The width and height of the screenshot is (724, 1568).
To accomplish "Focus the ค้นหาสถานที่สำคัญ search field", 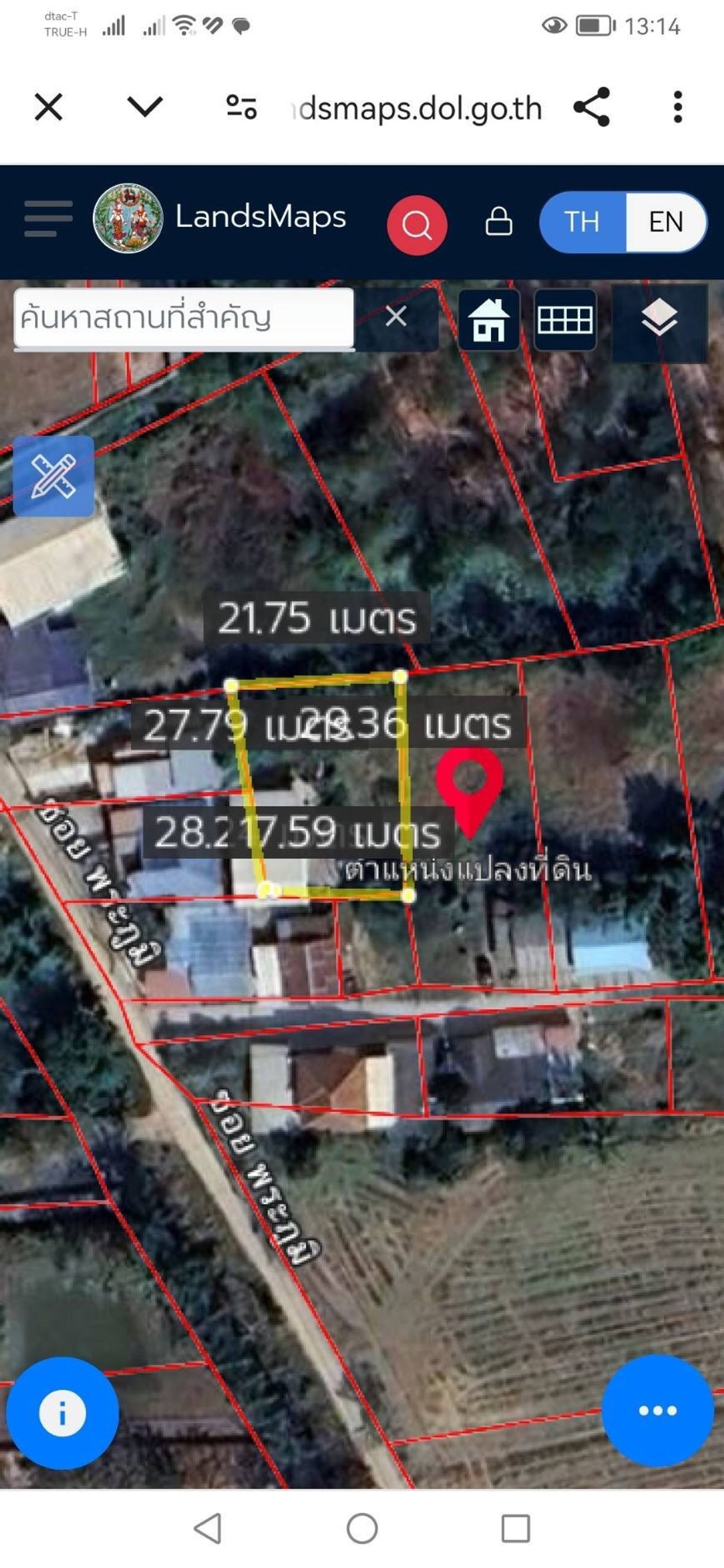I will click(x=183, y=318).
